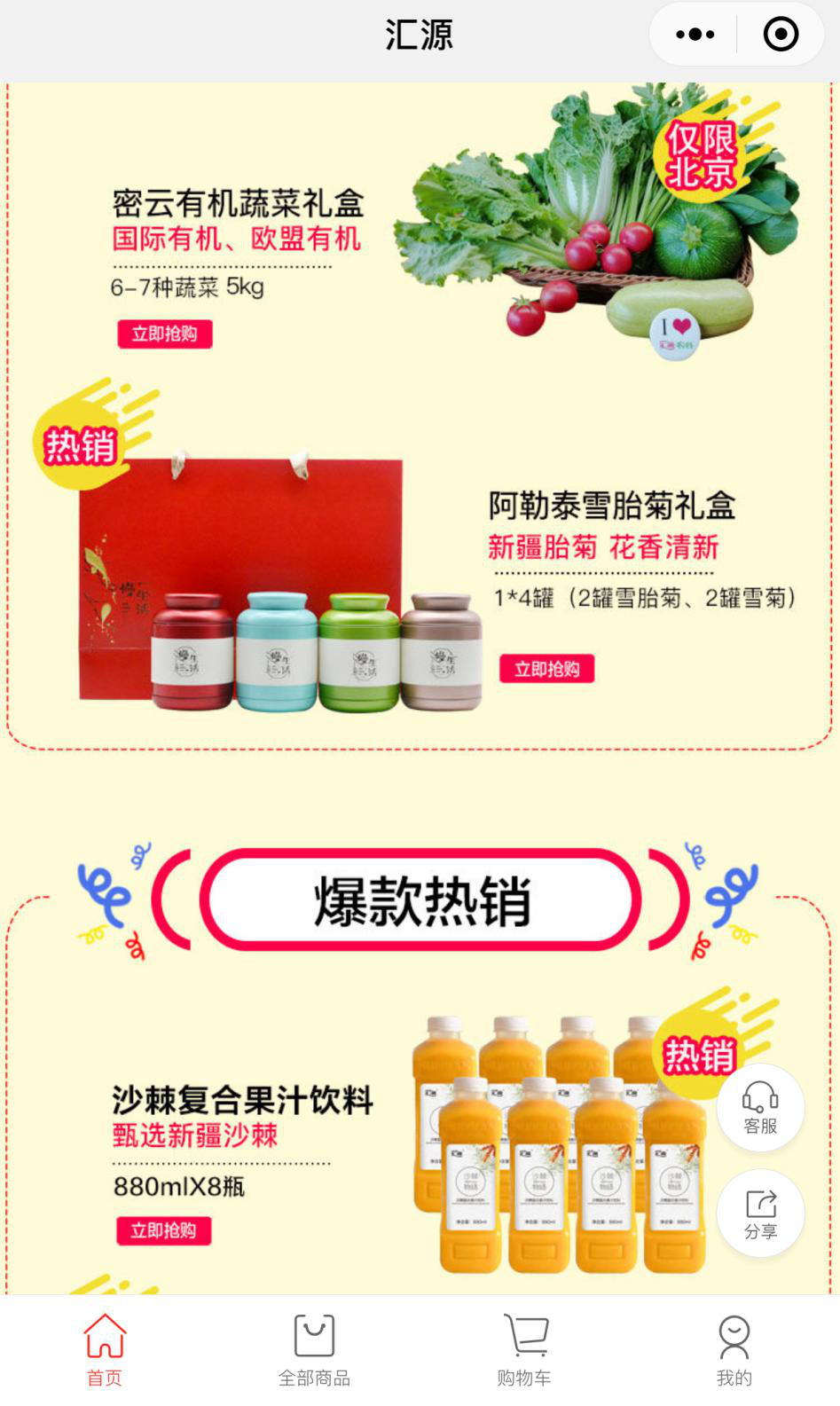The height and width of the screenshot is (1406, 840).
Task: Switch to the 全部商品 tab
Action: [x=314, y=1350]
